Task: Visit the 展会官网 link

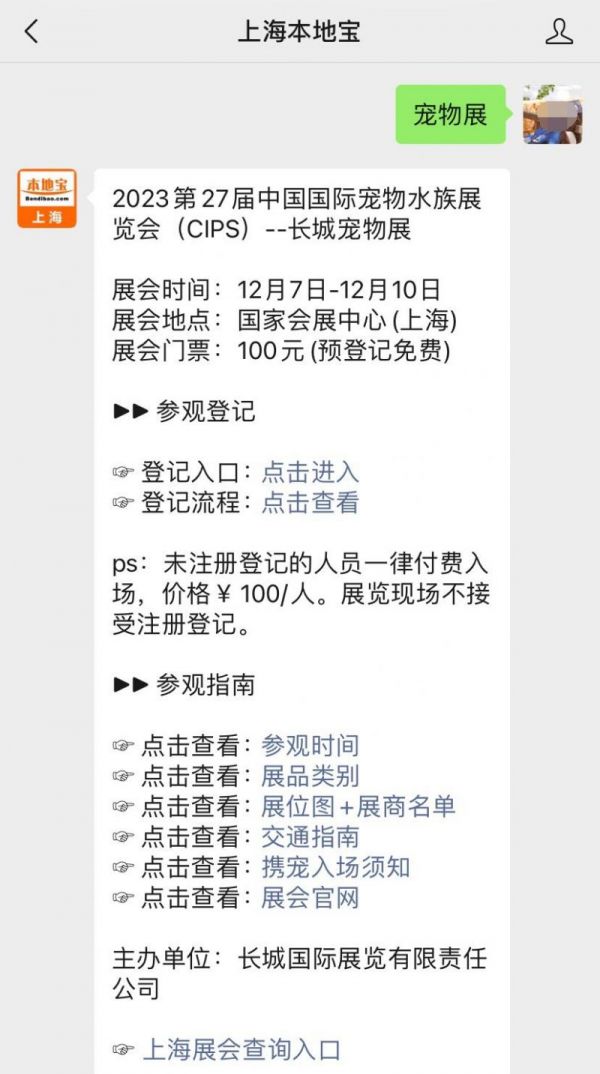Action: pos(310,898)
